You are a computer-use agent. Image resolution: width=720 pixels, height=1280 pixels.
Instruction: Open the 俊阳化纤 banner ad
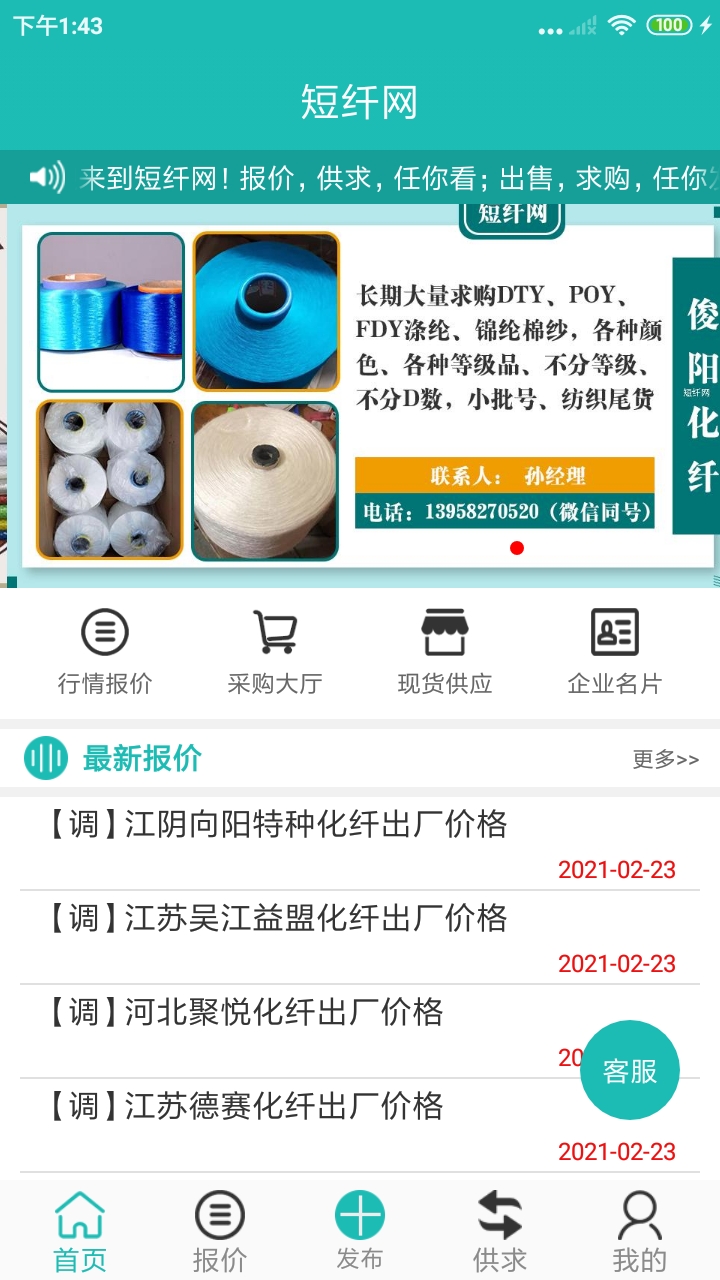pos(360,395)
